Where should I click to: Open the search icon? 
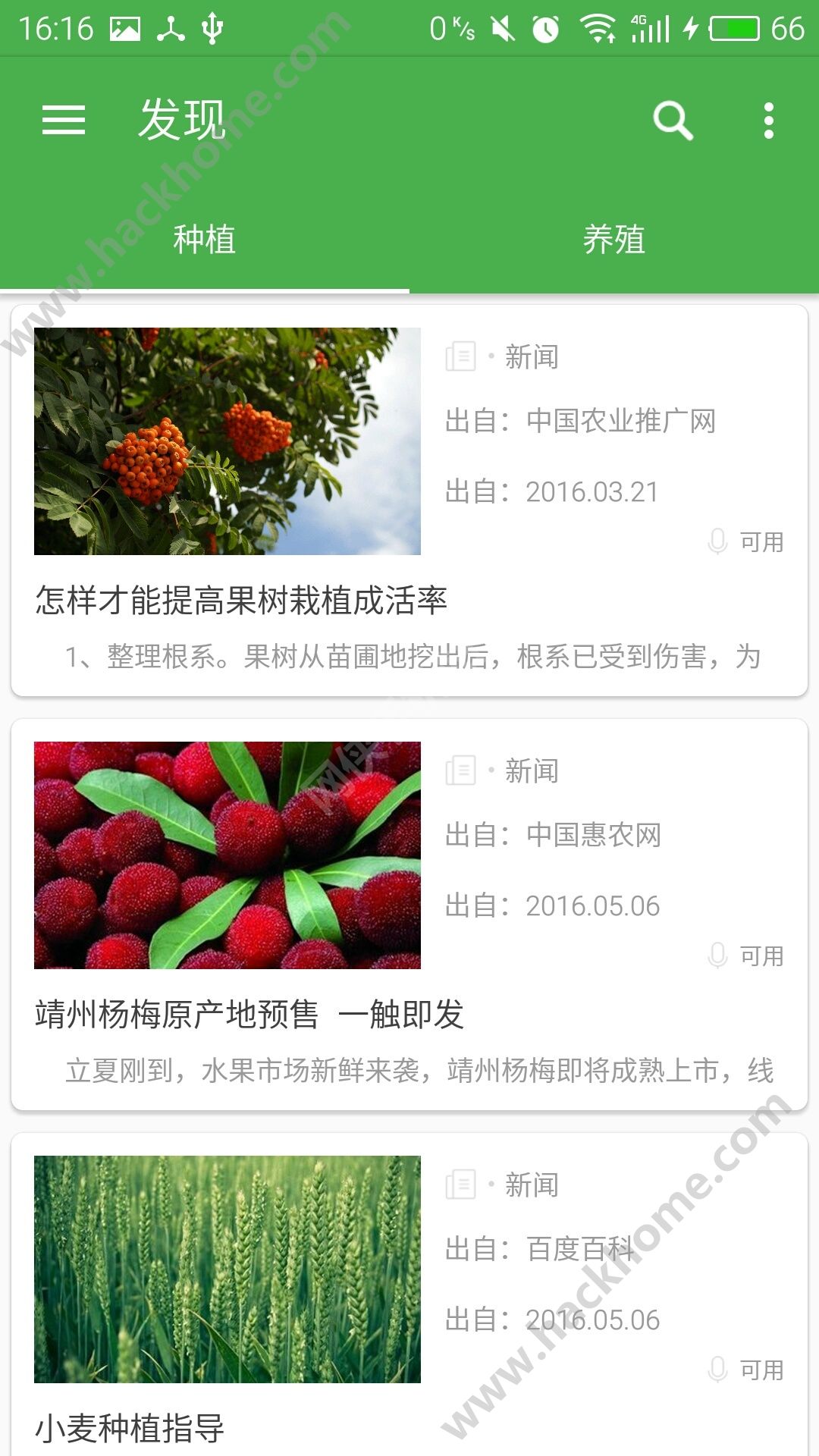(673, 120)
